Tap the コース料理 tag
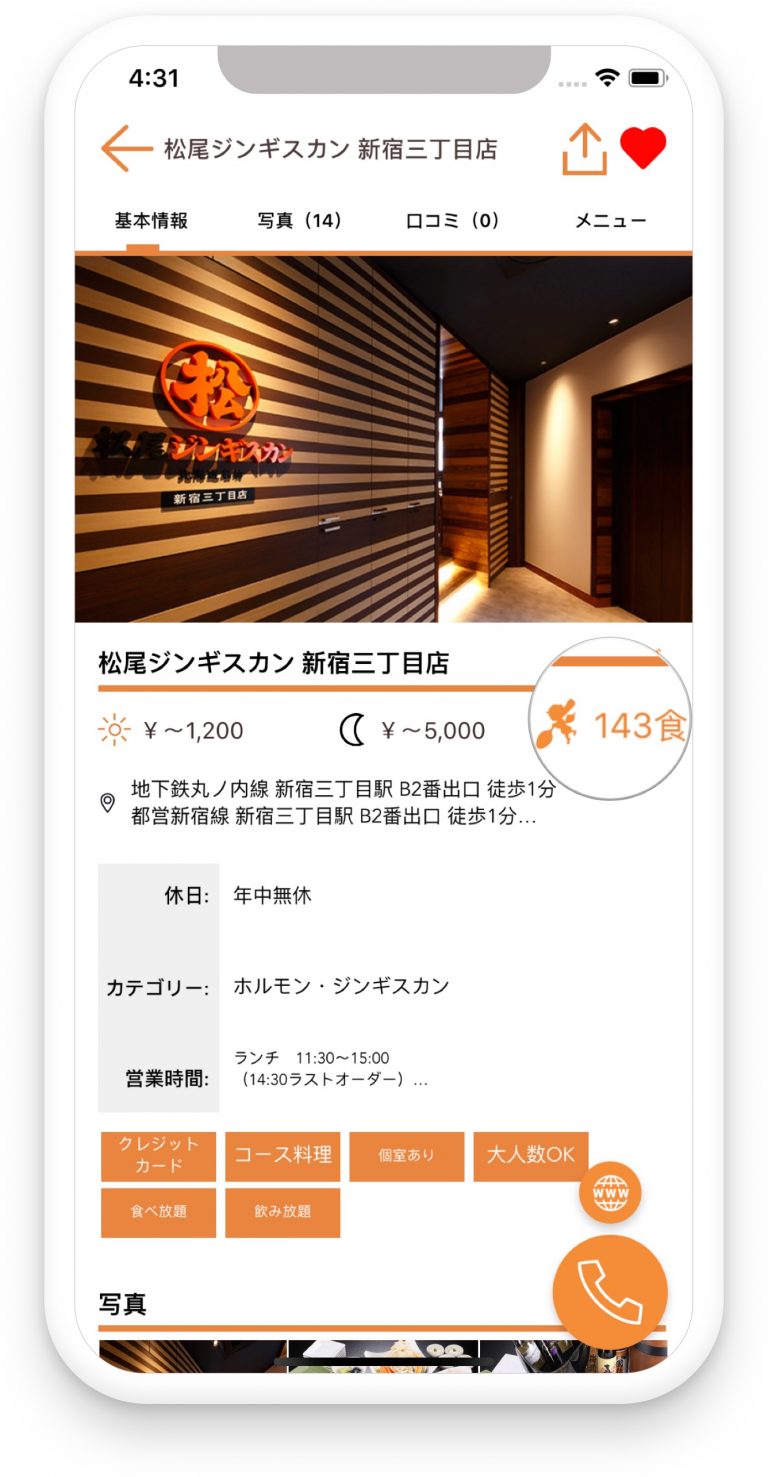Image resolution: width=768 pixels, height=1477 pixels. coord(283,1156)
